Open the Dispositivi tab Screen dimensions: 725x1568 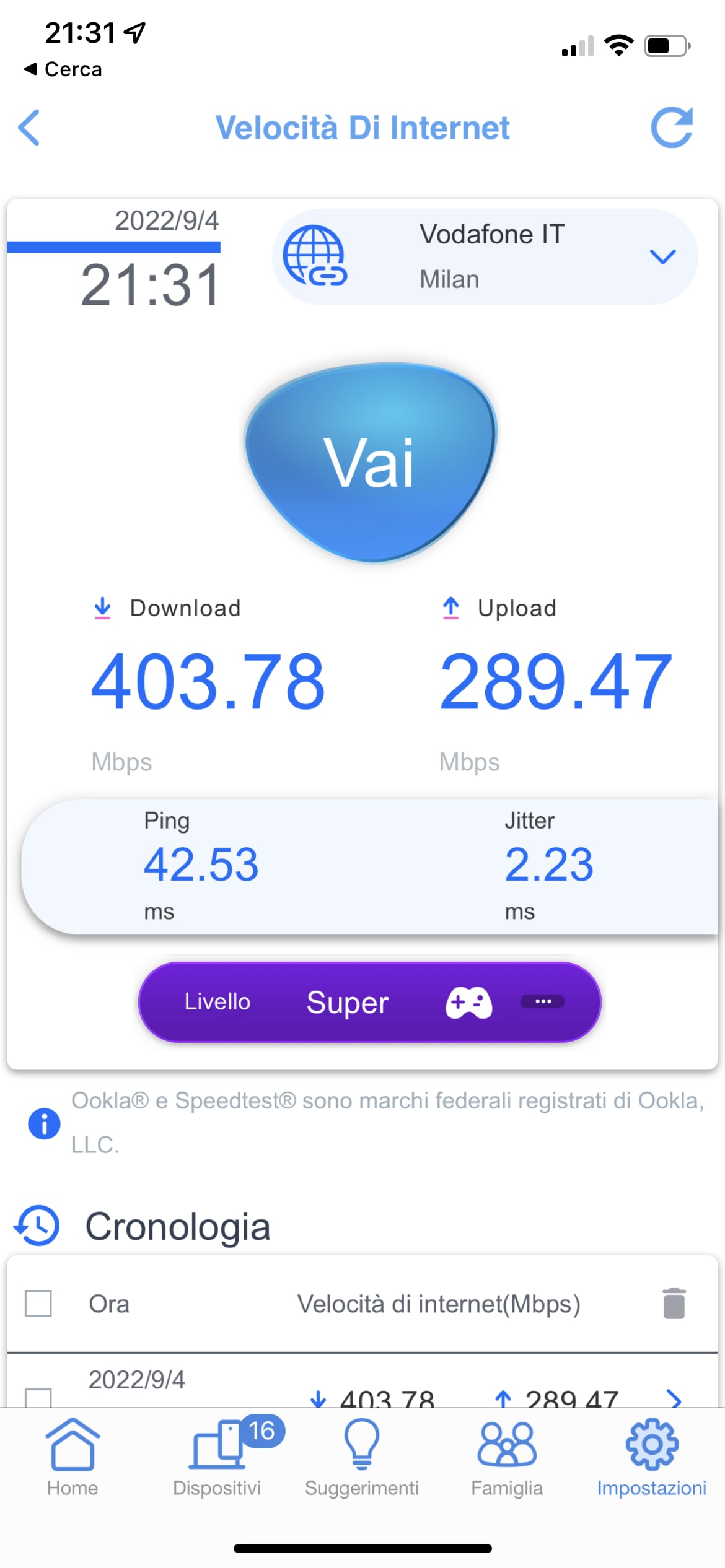217,1457
